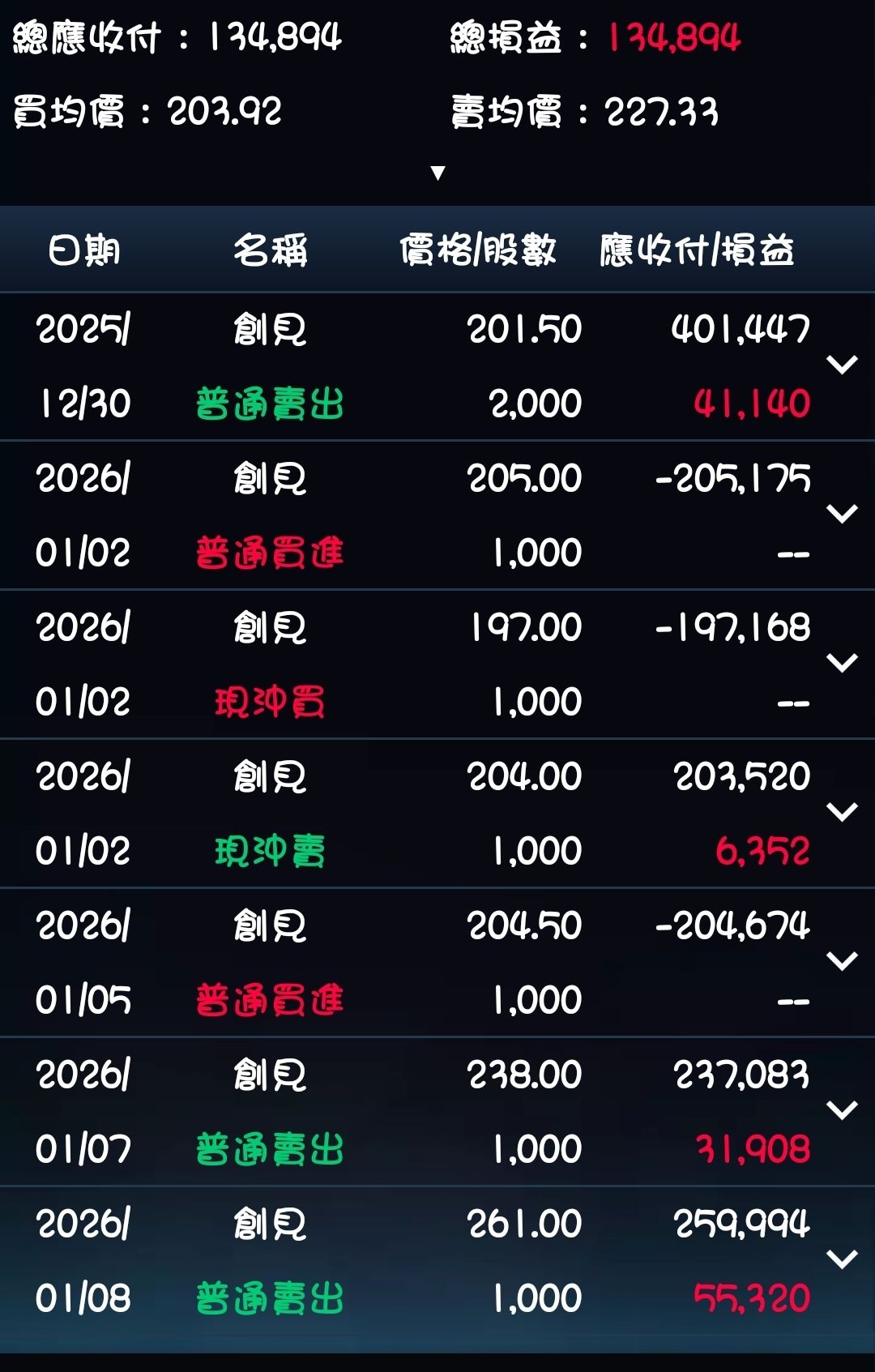Expand the 01/05 普通買進 204.50 row chevron

point(842,961)
